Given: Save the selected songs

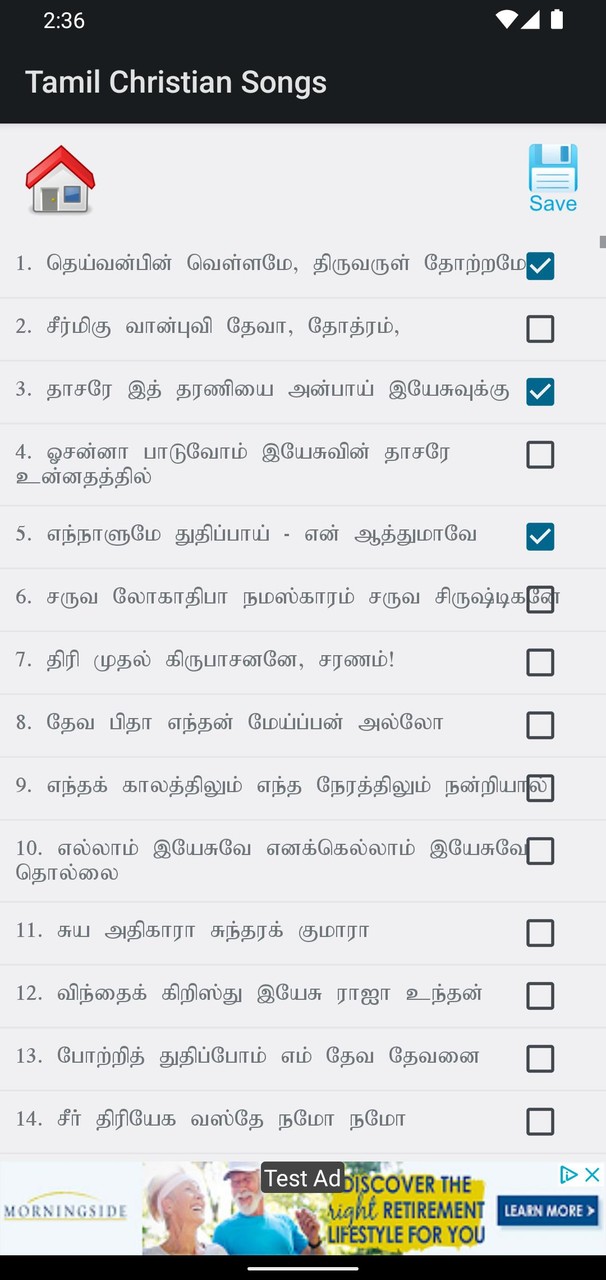Looking at the screenshot, I should click(552, 179).
